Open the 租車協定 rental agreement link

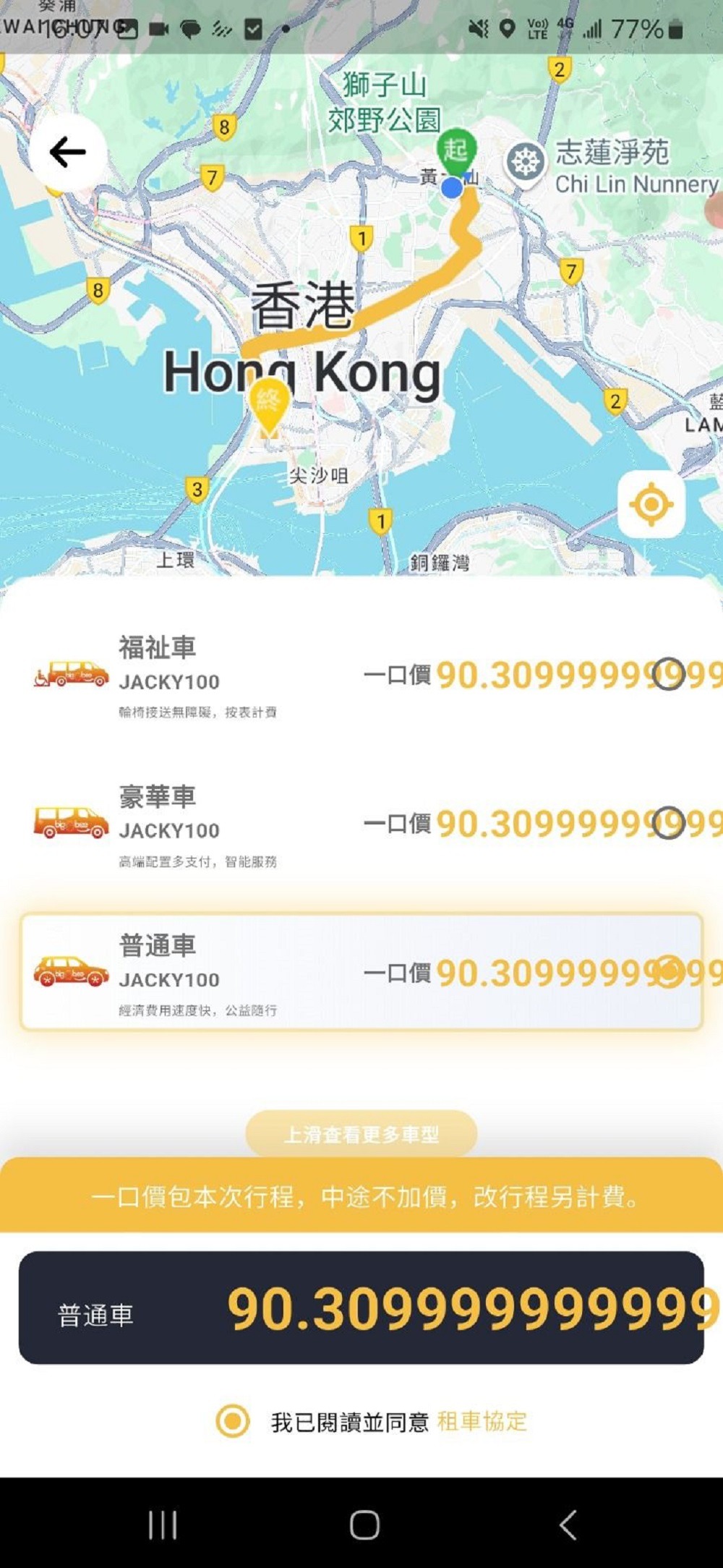pyautogui.click(x=482, y=1421)
